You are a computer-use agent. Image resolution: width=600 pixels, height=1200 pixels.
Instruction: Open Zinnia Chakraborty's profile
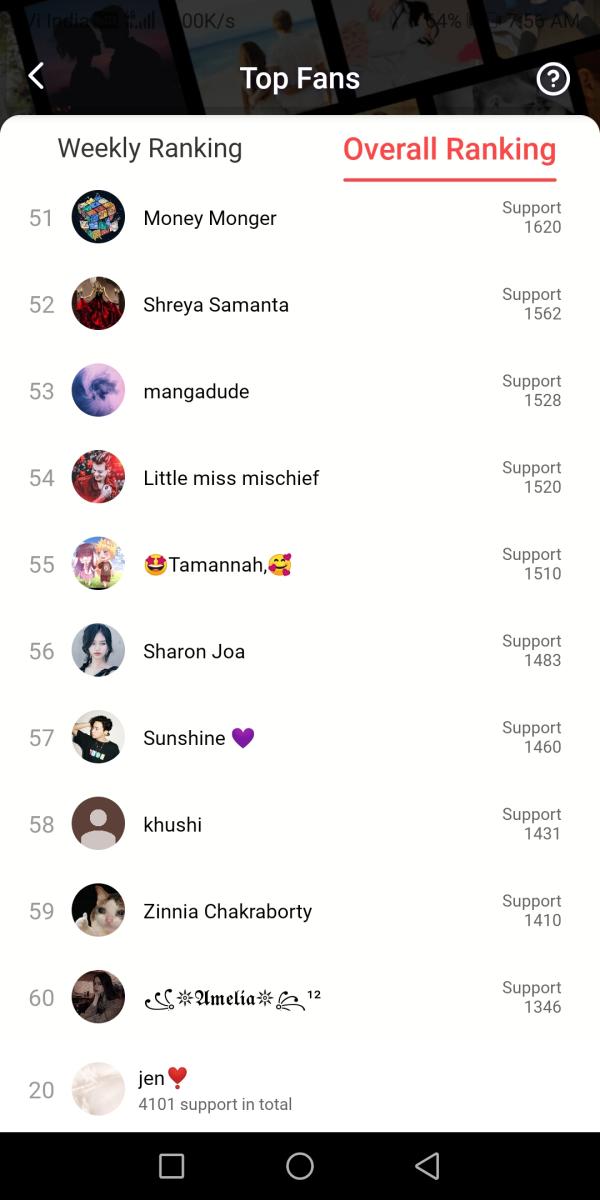point(227,912)
